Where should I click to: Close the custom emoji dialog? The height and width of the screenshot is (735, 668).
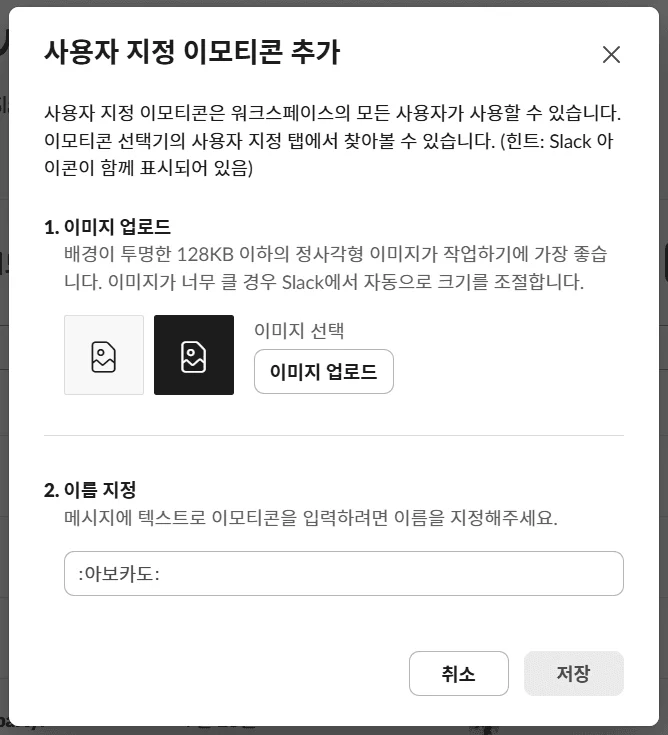coord(611,55)
